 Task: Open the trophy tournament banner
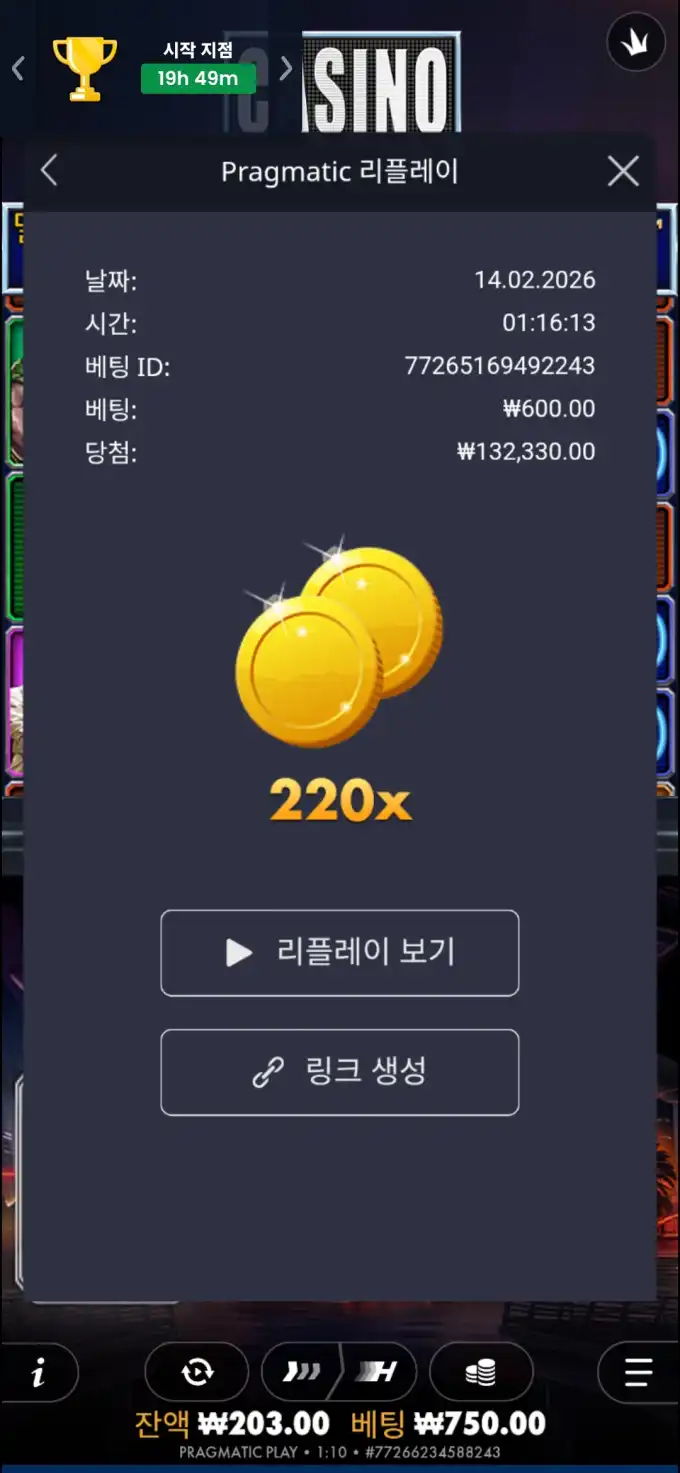point(85,68)
